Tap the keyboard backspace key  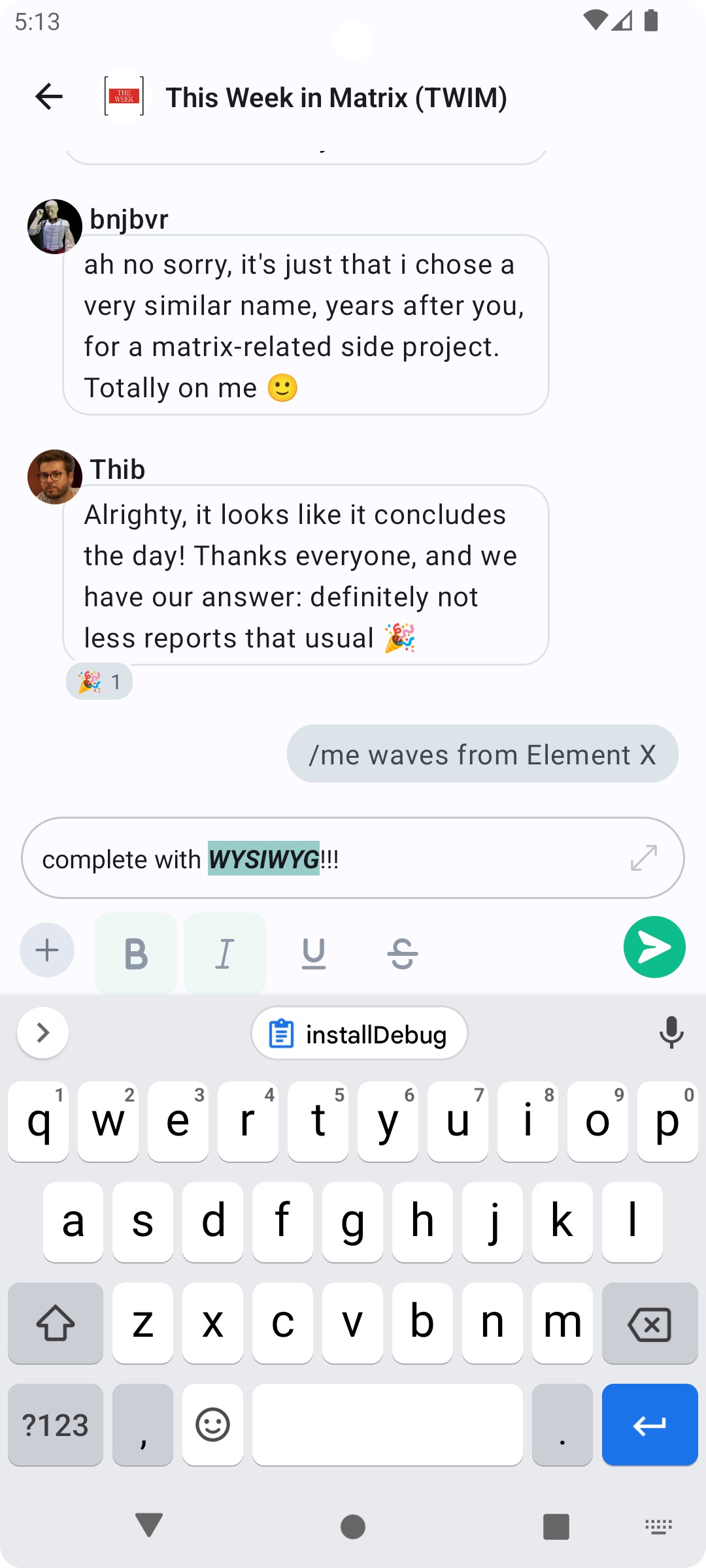649,1324
